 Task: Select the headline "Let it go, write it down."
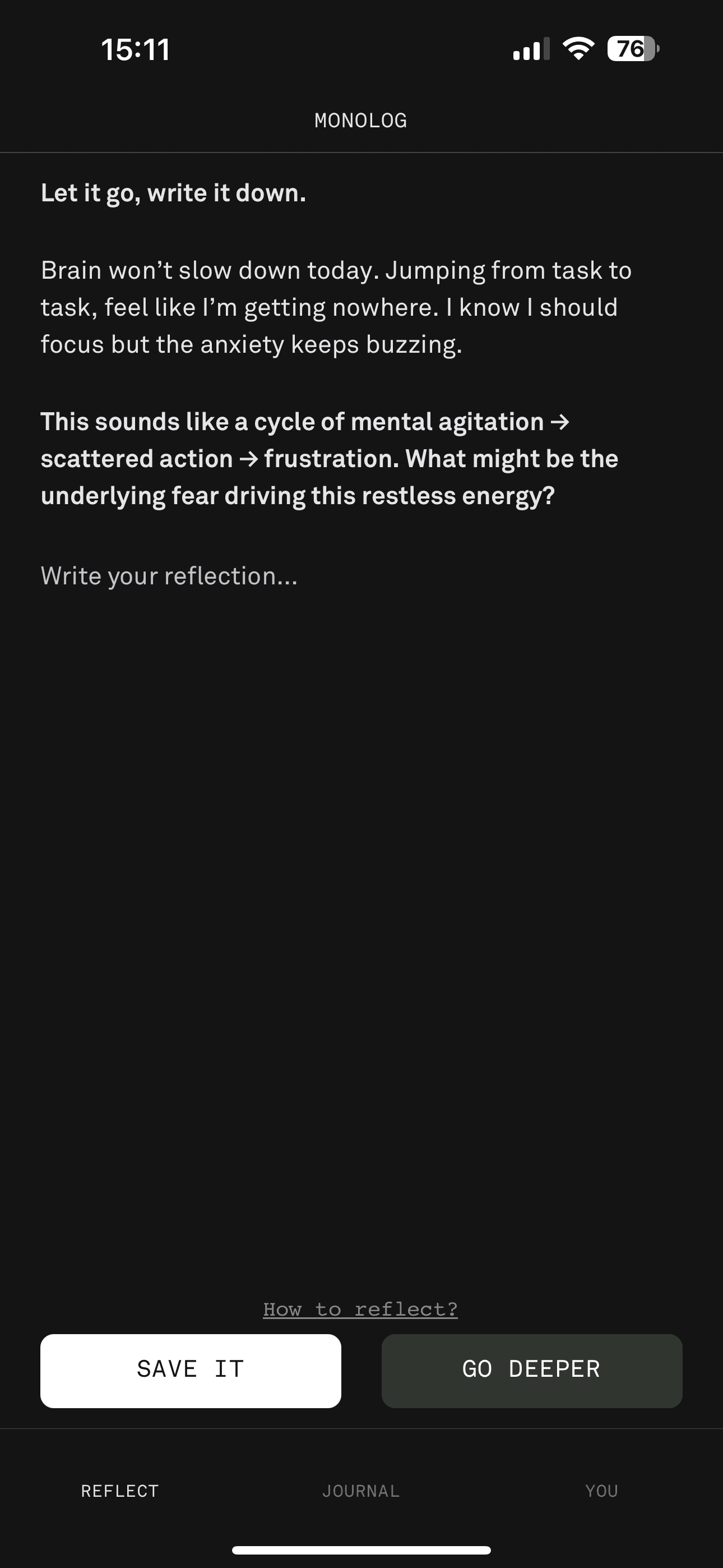[173, 192]
